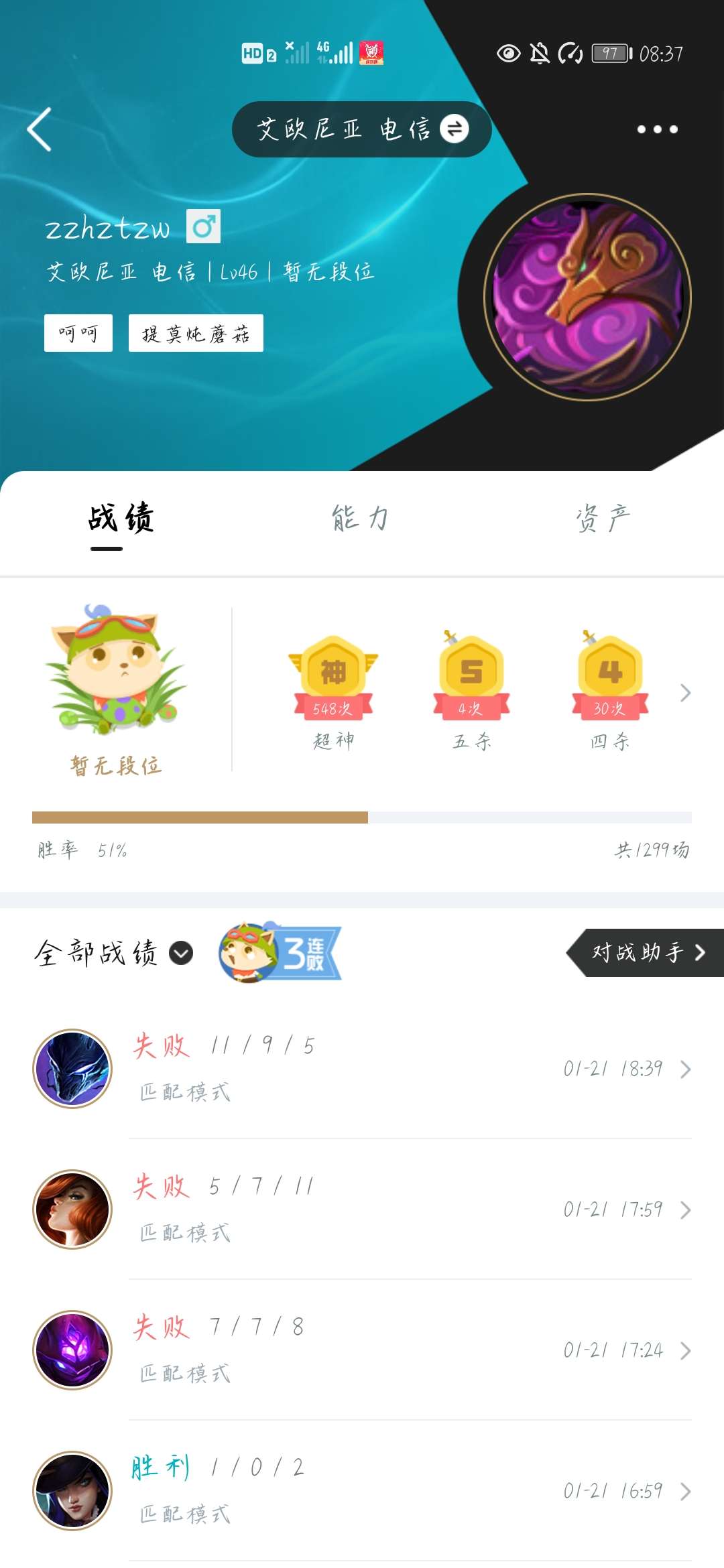Select the 战绩 tab

pyautogui.click(x=121, y=519)
